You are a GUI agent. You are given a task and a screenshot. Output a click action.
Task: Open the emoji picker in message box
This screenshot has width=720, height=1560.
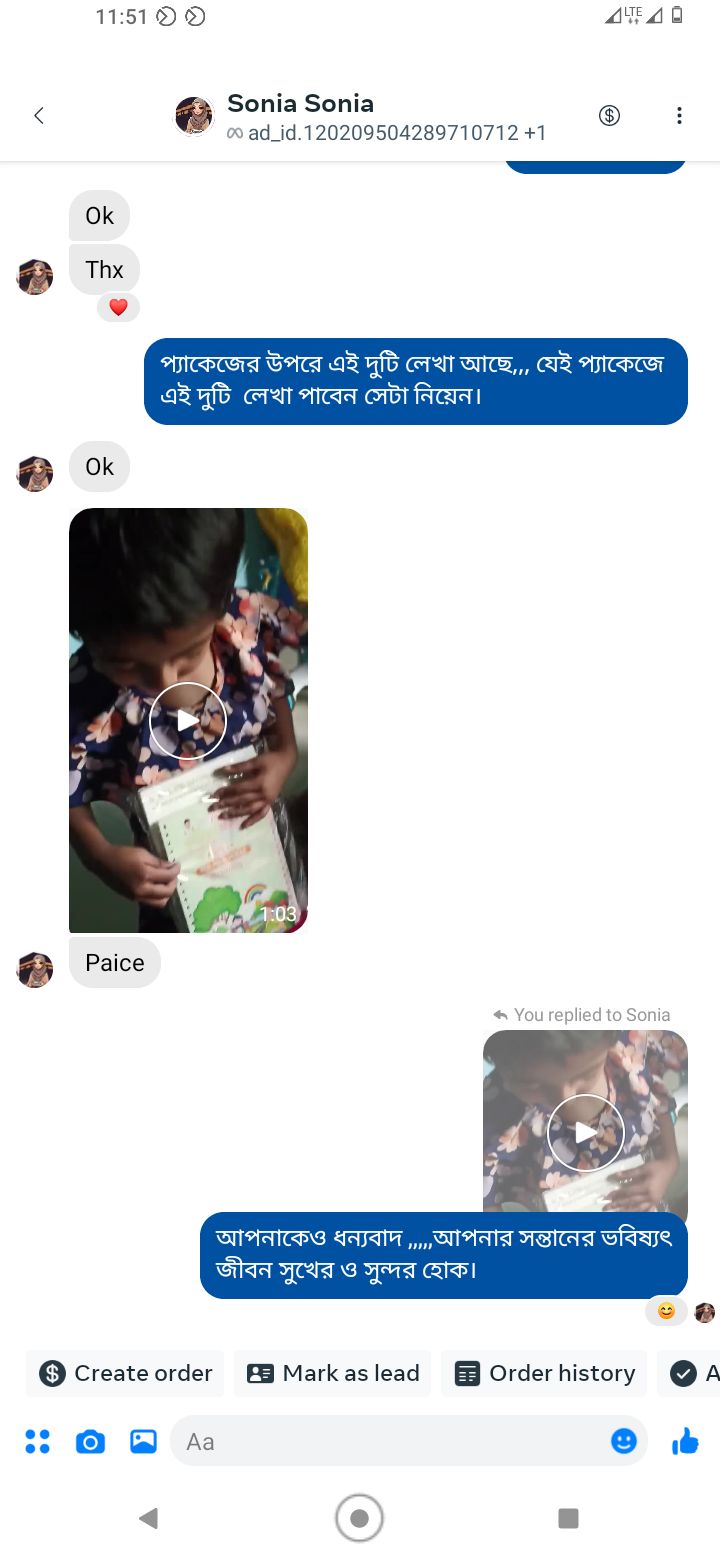coord(624,1441)
